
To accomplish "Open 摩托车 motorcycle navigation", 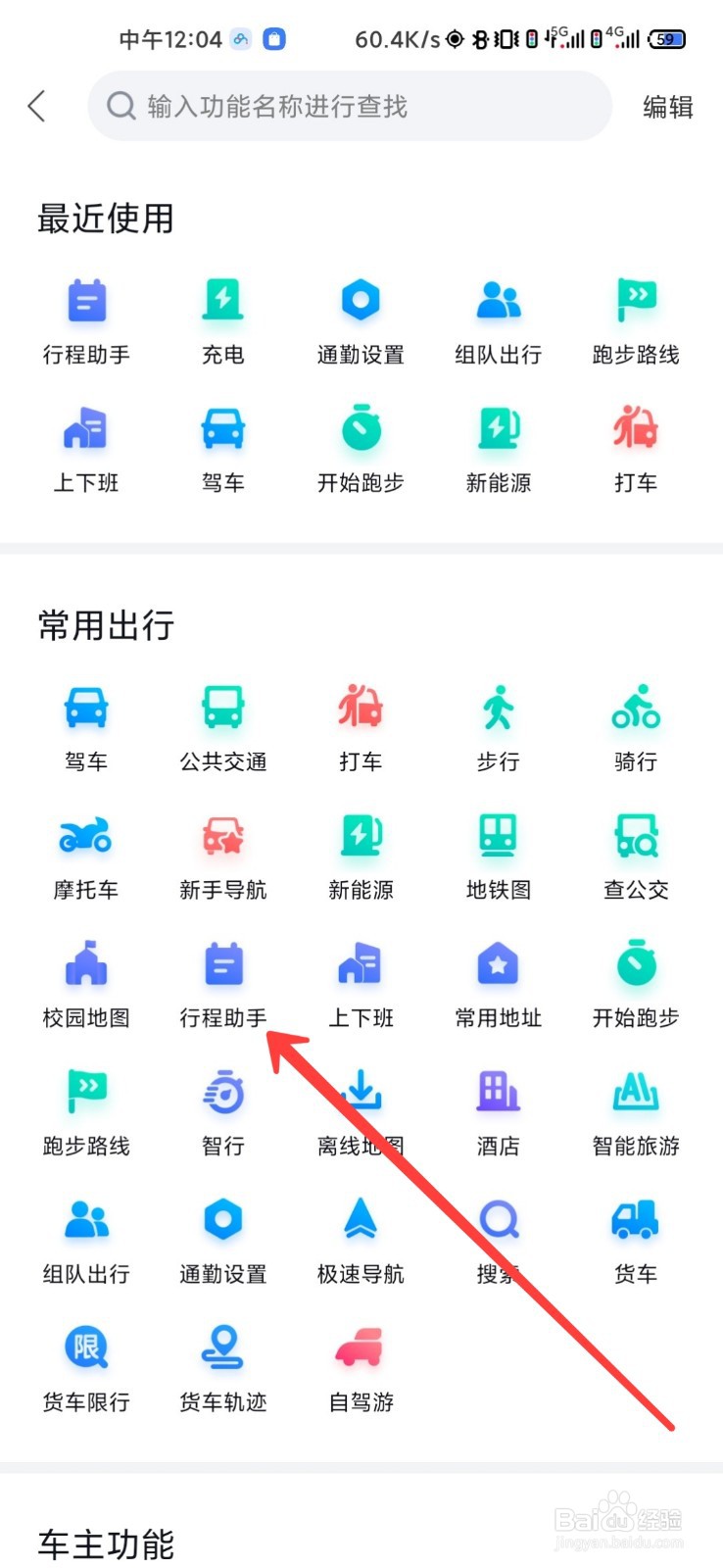I will 85,853.
